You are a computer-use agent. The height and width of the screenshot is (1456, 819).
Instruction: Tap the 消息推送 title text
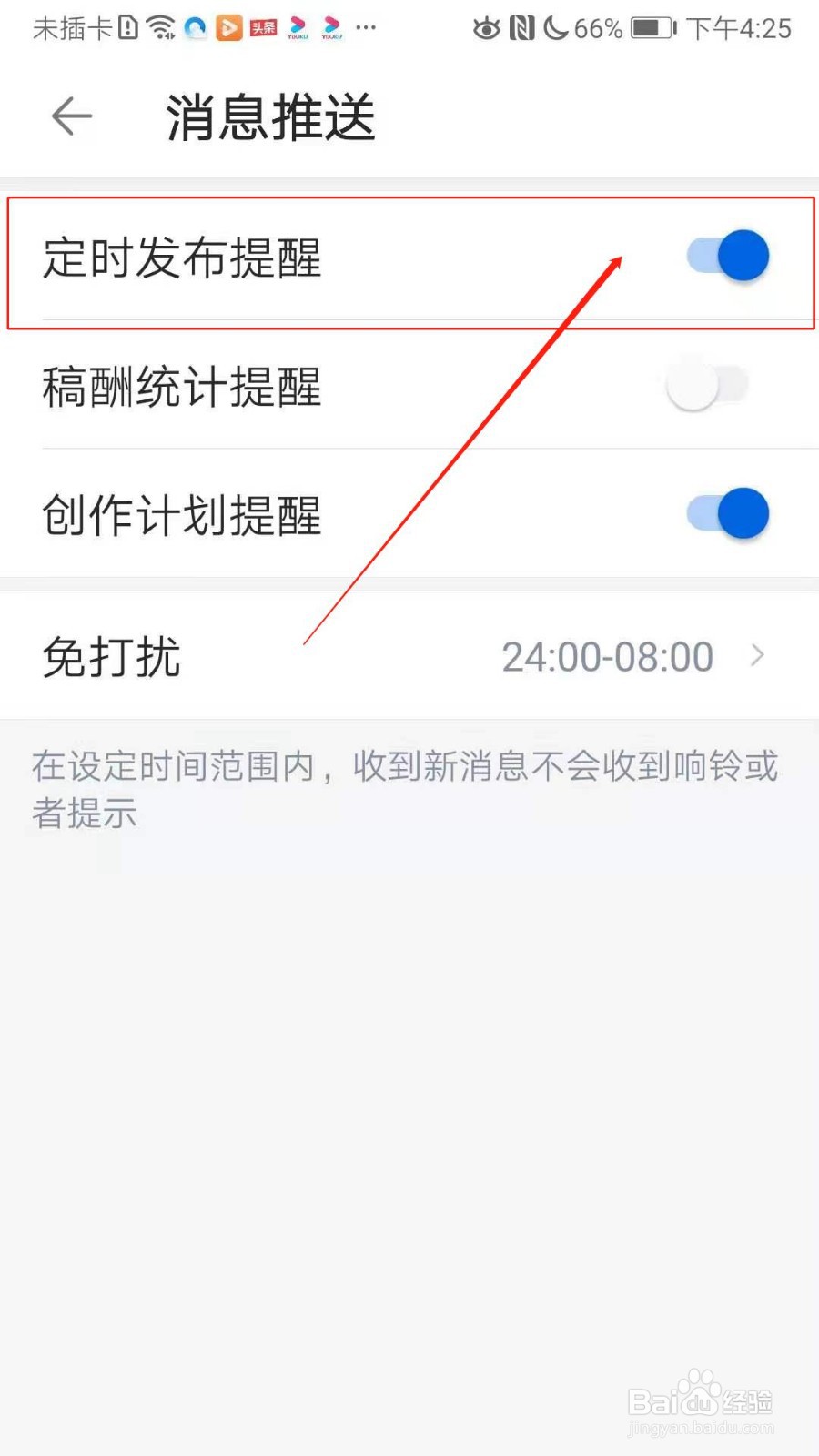(268, 116)
